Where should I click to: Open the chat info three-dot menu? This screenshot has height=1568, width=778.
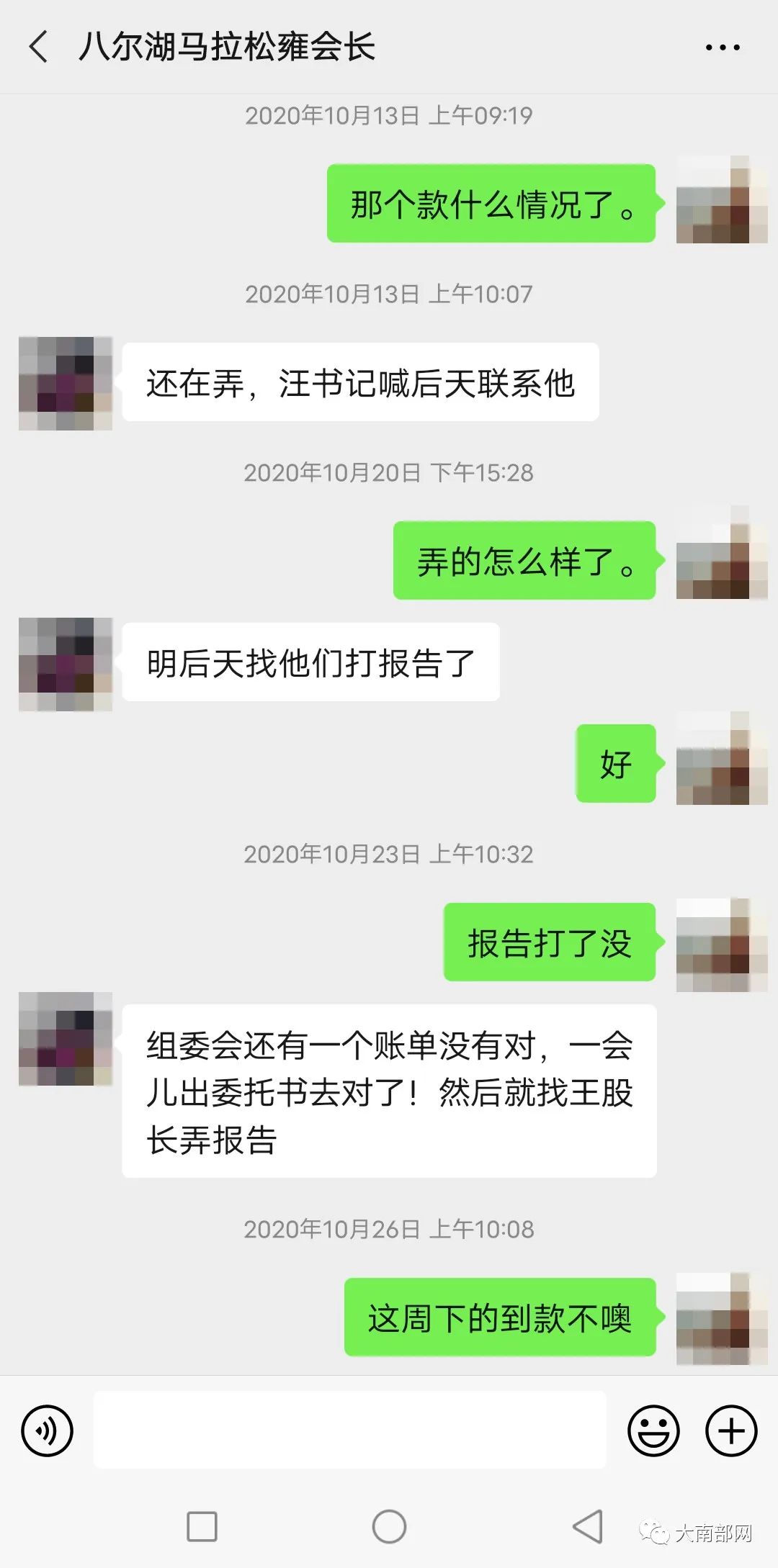coord(722,48)
